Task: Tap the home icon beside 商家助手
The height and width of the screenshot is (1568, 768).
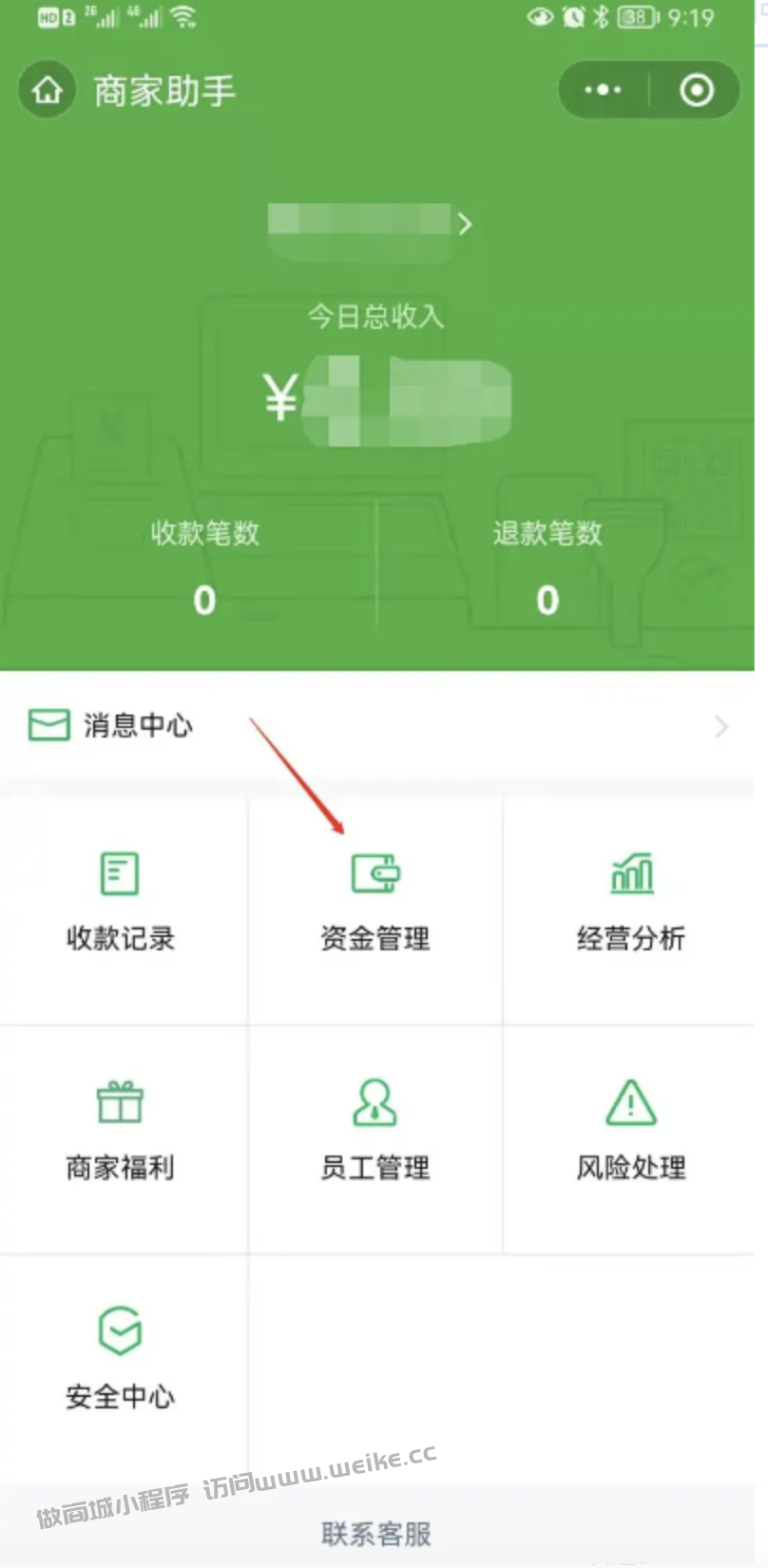Action: [x=47, y=90]
